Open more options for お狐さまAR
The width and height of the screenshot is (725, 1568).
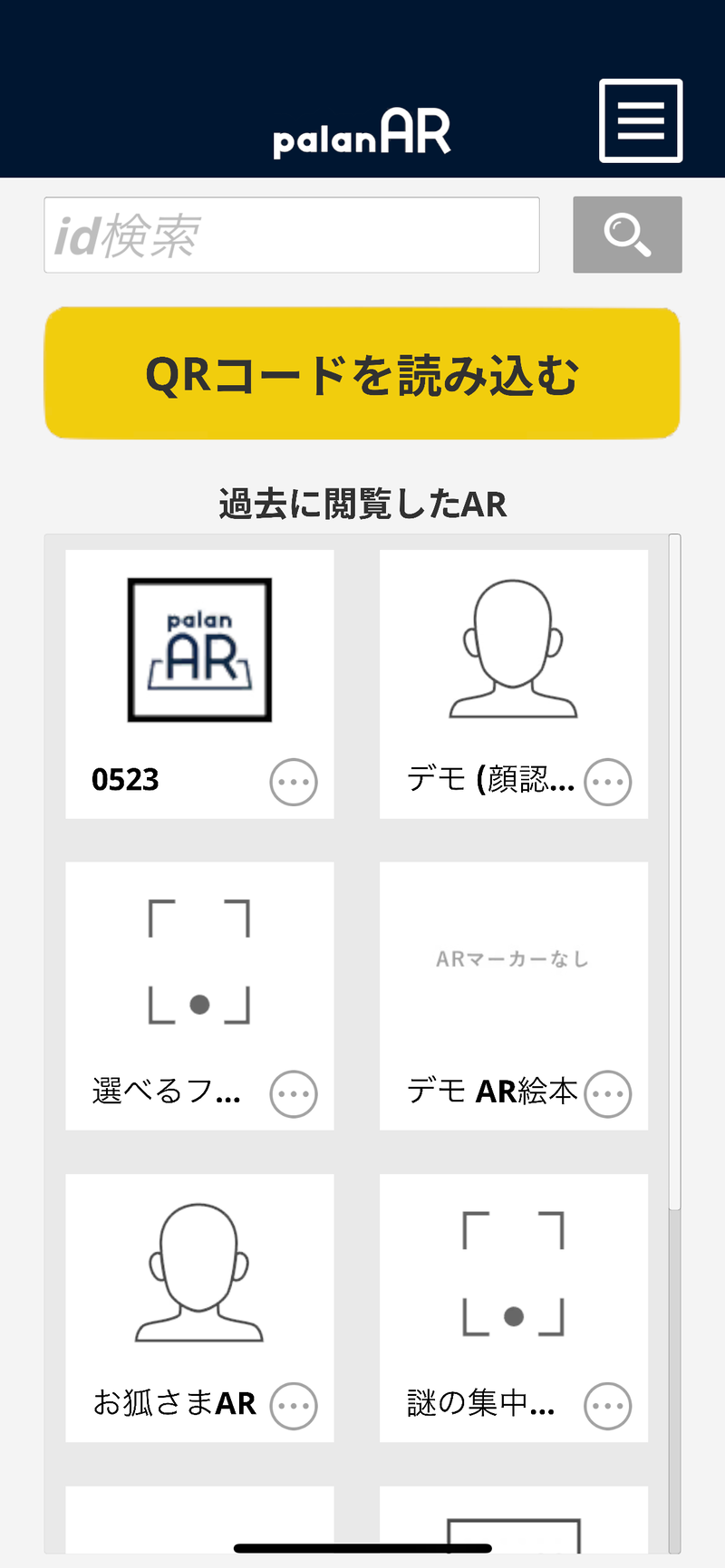[x=294, y=1406]
